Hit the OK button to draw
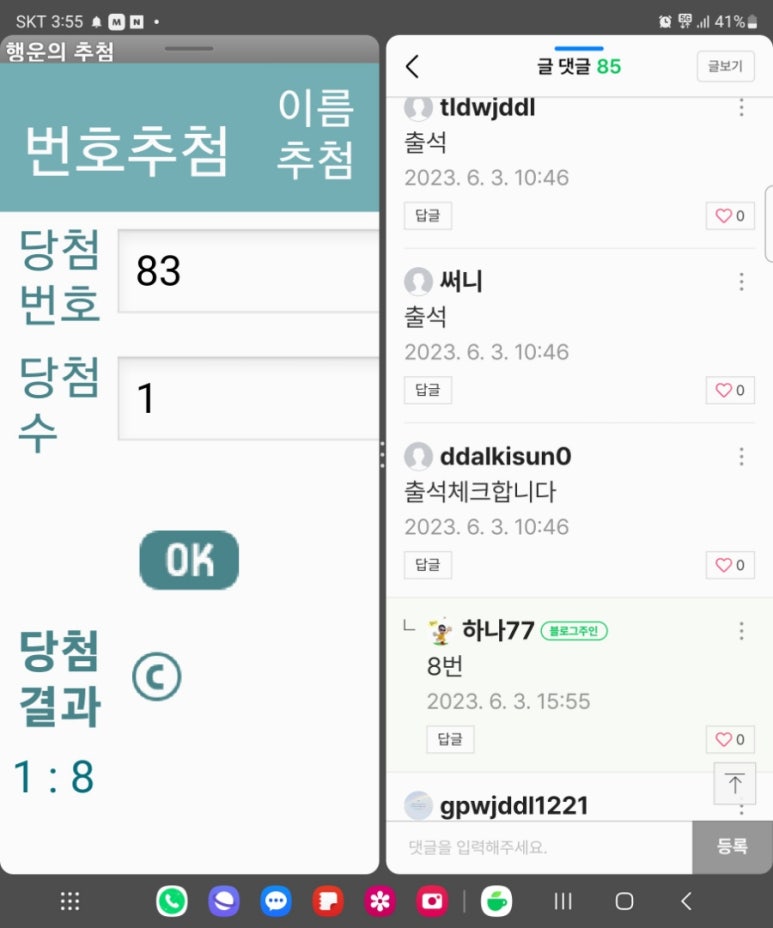 click(189, 560)
